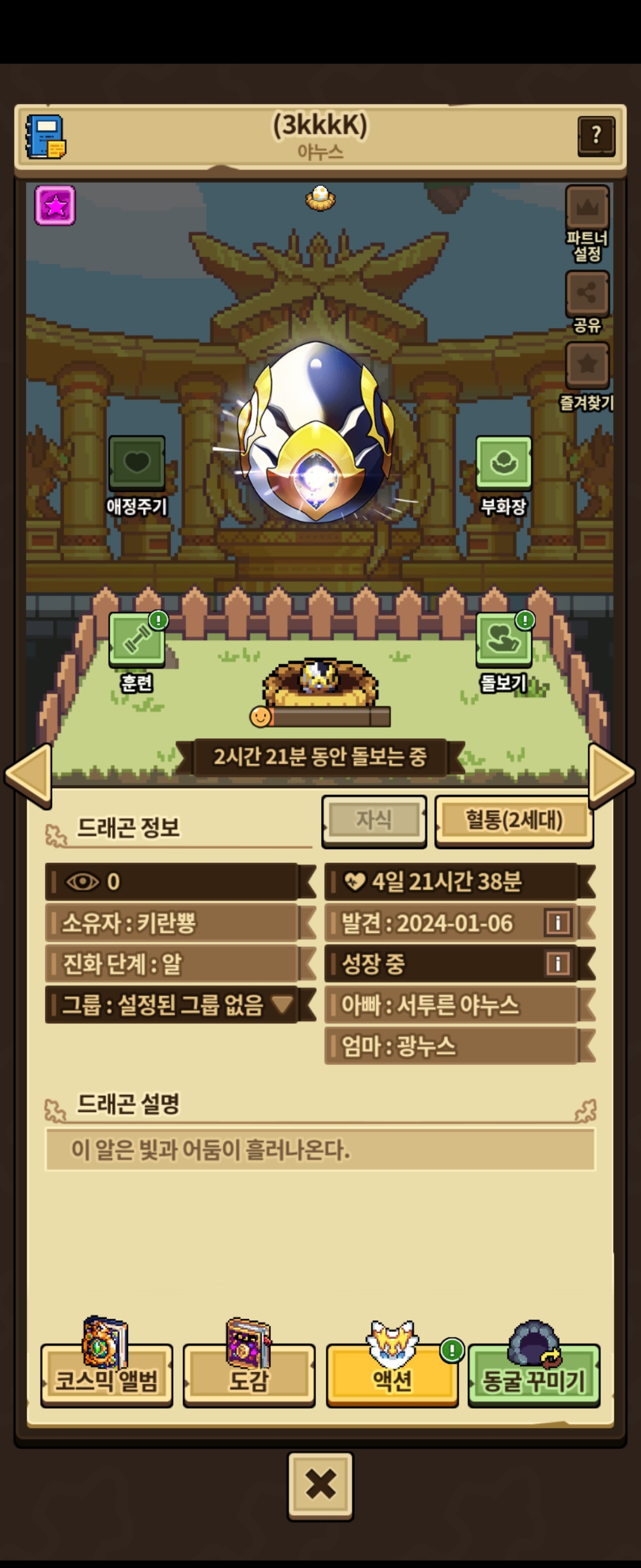641x1568 pixels.
Task: Tap the pink star badge icon
Action: tap(55, 206)
